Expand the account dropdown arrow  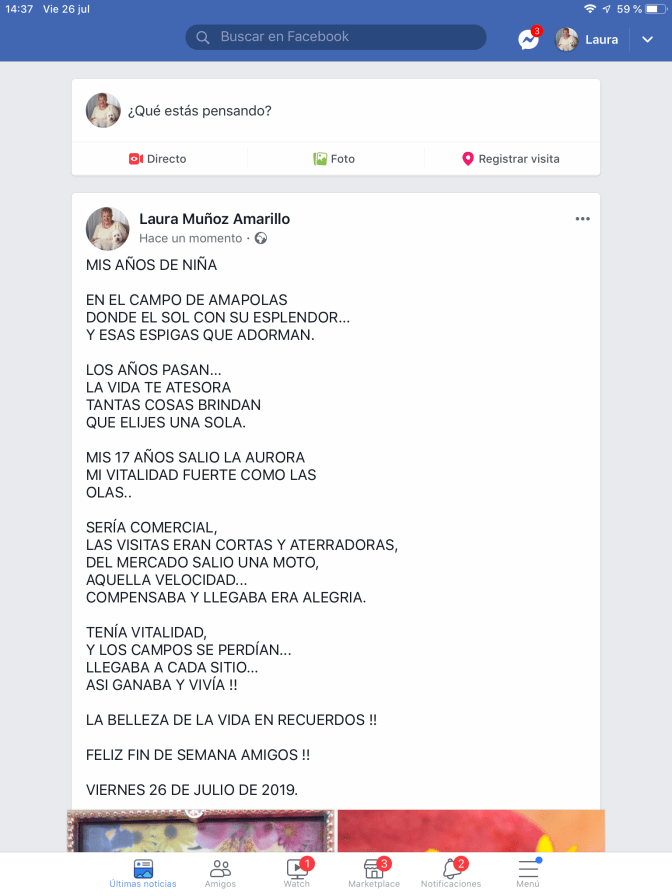(x=647, y=40)
